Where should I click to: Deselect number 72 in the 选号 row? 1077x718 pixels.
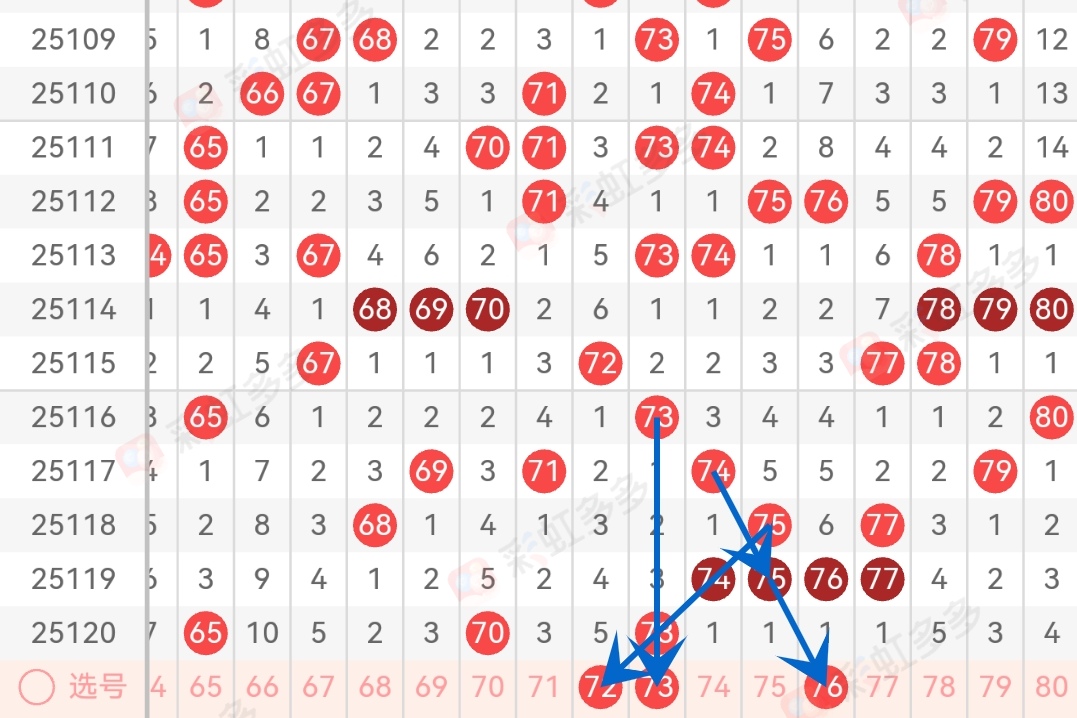point(600,688)
